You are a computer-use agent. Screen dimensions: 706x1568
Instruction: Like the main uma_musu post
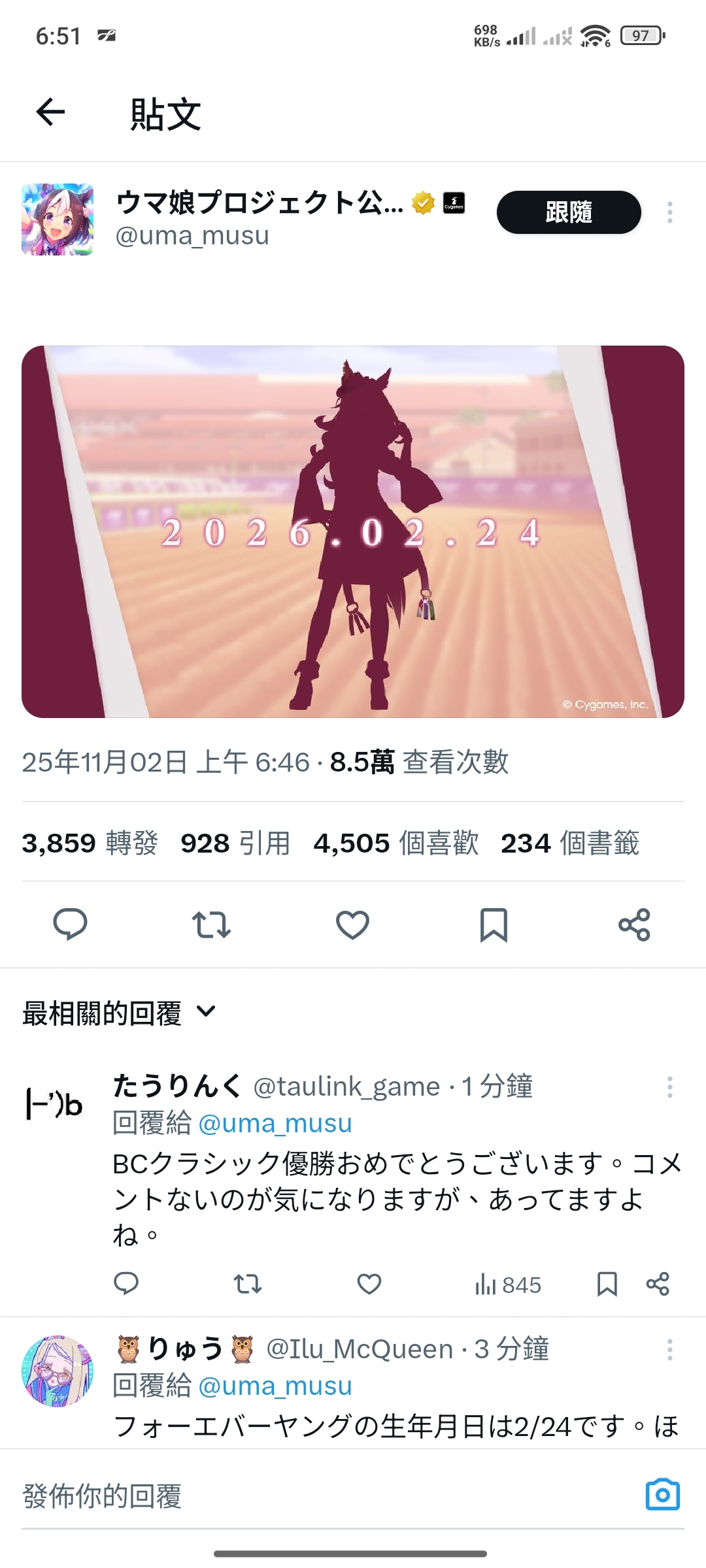click(352, 924)
